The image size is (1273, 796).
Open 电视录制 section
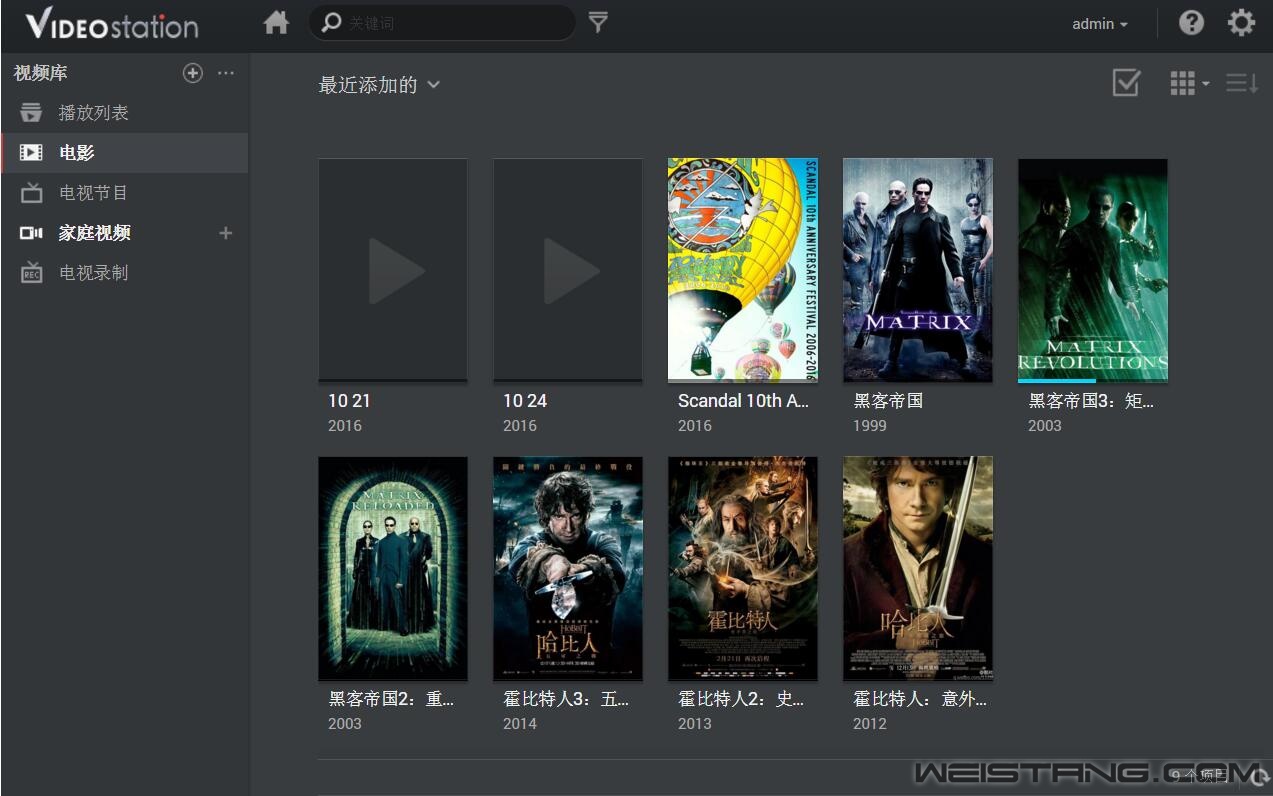pos(93,273)
